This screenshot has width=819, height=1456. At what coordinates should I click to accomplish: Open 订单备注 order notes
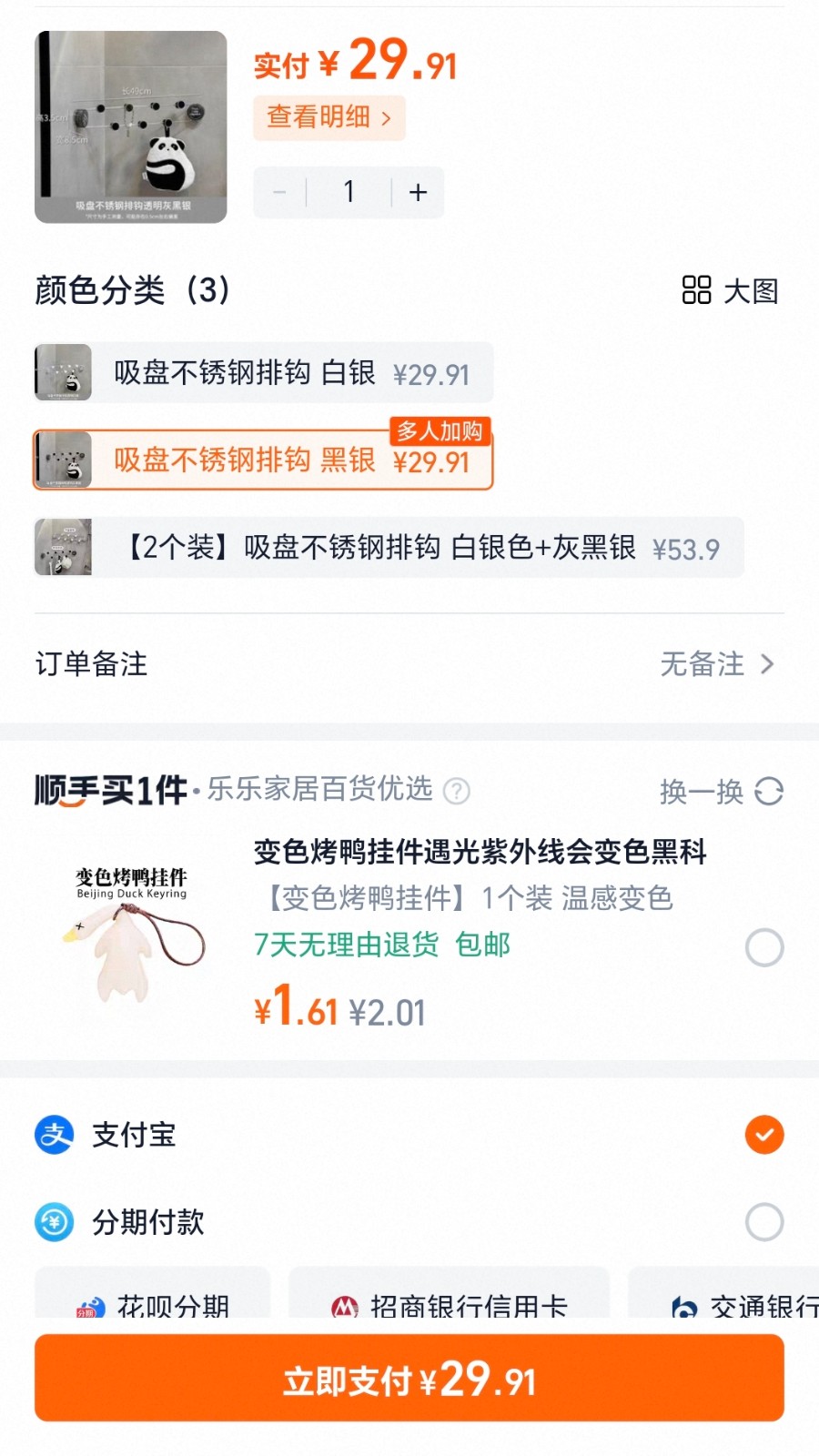409,664
